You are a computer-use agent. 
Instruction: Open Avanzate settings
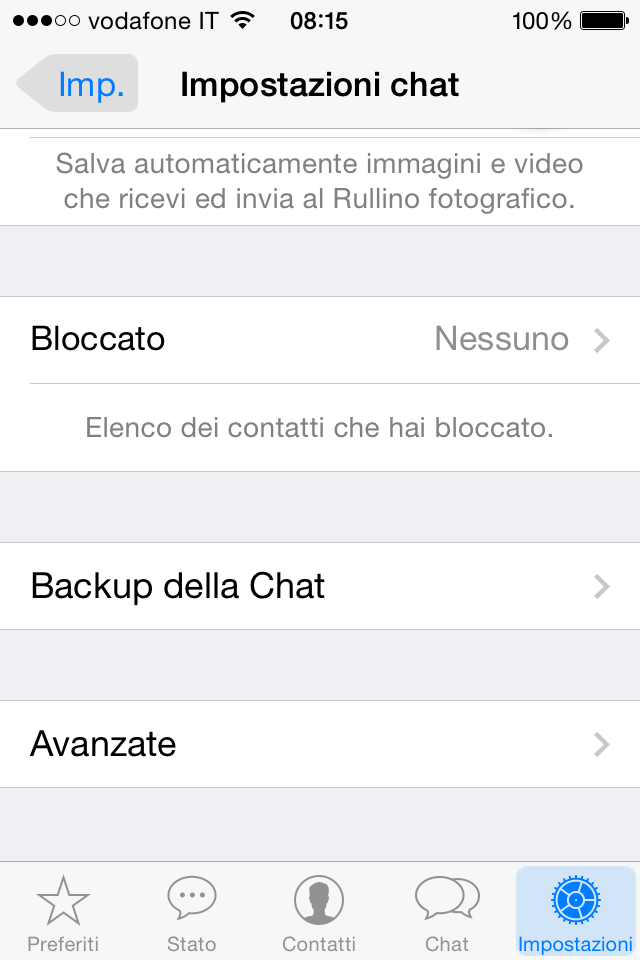coord(320,744)
